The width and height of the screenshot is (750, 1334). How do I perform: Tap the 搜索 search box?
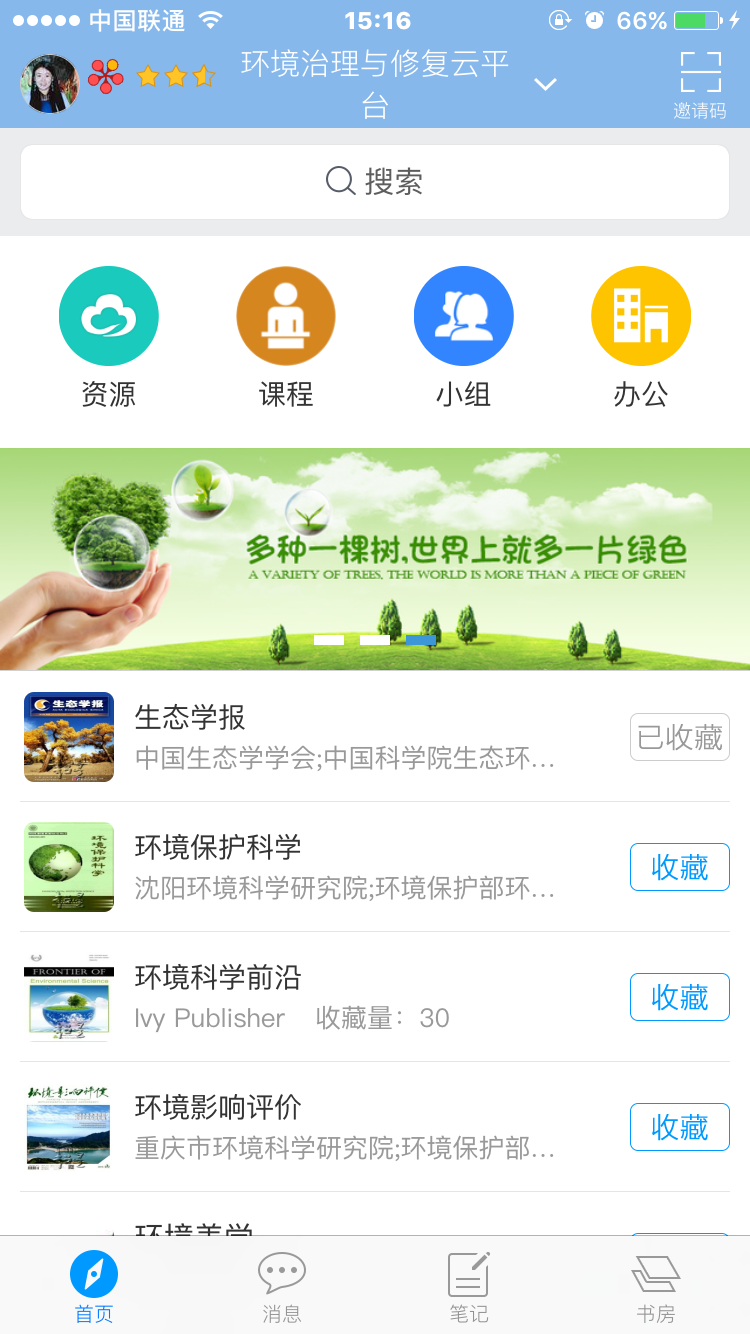point(375,182)
